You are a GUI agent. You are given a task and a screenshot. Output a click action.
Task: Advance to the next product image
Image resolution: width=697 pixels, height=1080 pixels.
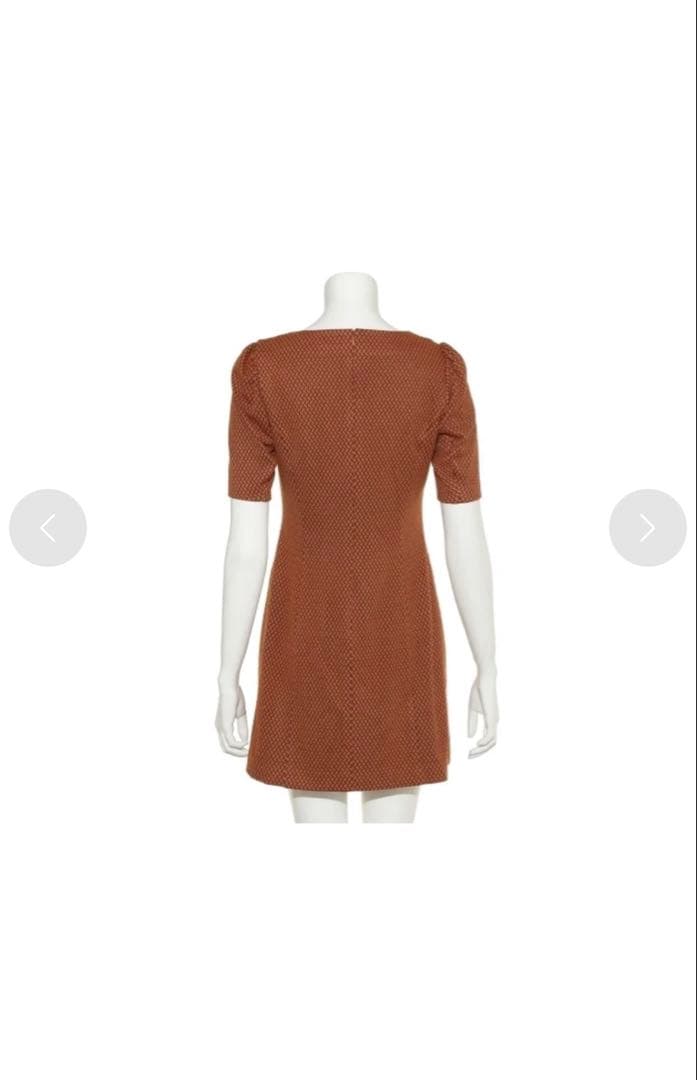(x=647, y=528)
